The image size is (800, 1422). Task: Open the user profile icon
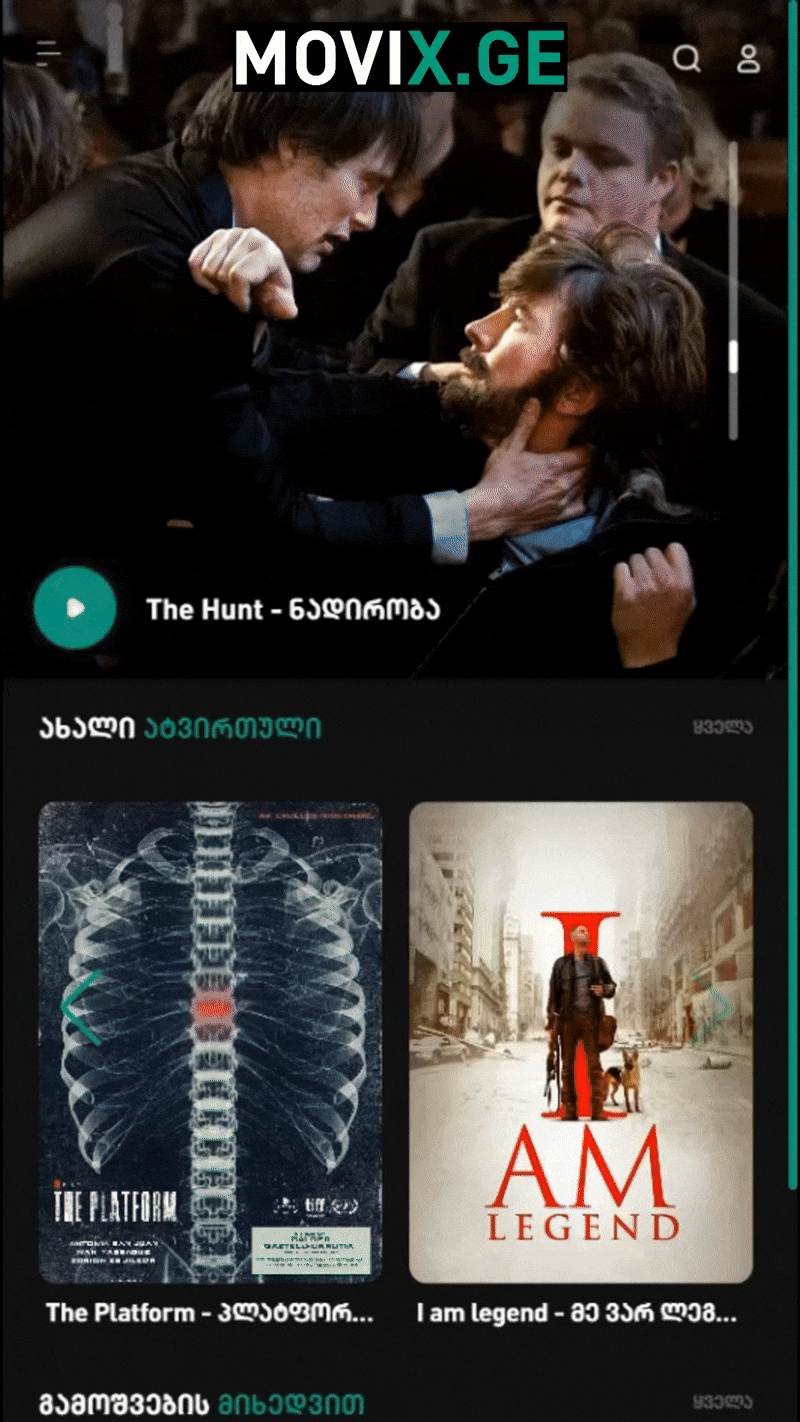pyautogui.click(x=748, y=59)
